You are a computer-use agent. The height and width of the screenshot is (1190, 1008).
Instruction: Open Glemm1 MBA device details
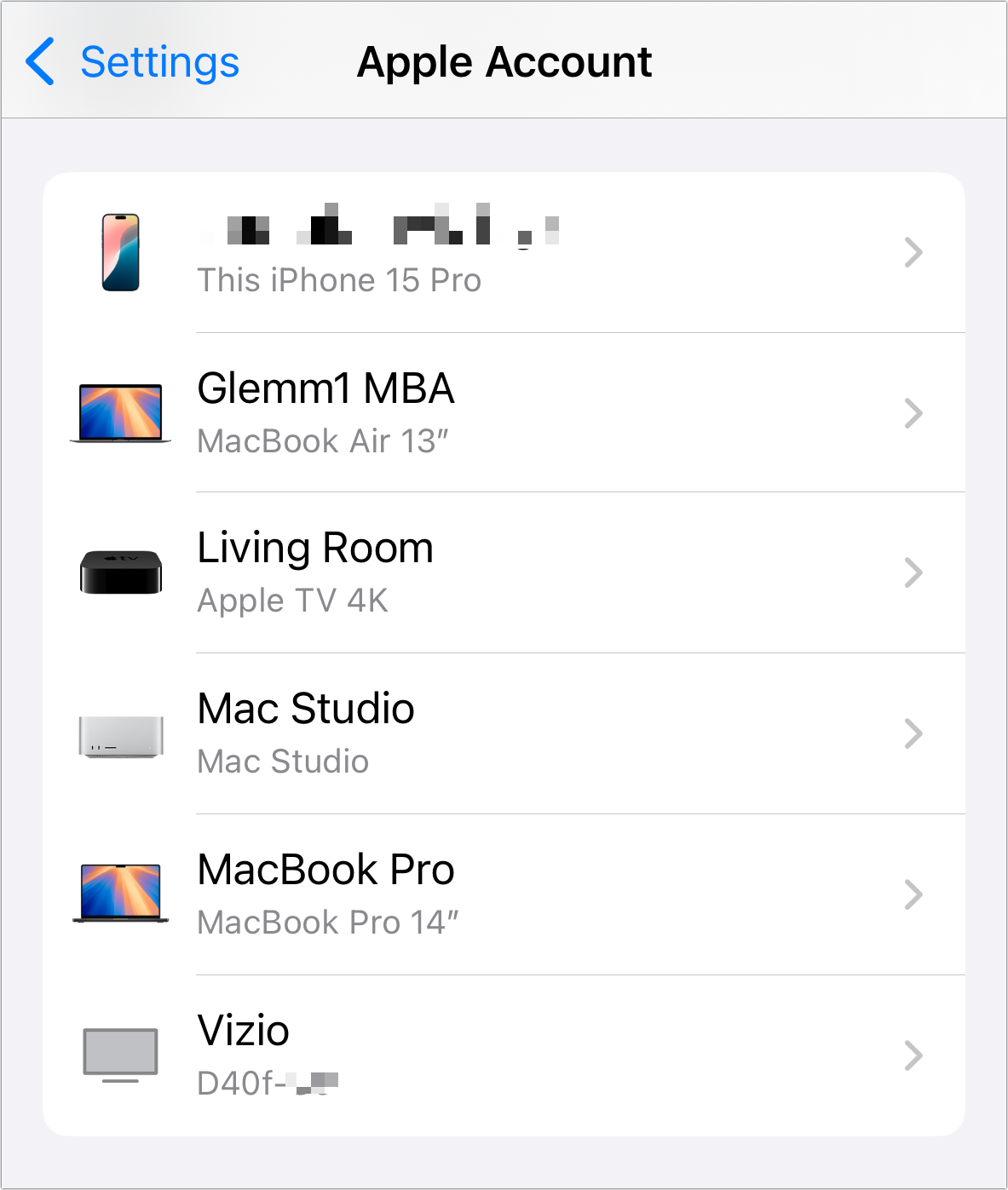[x=503, y=413]
